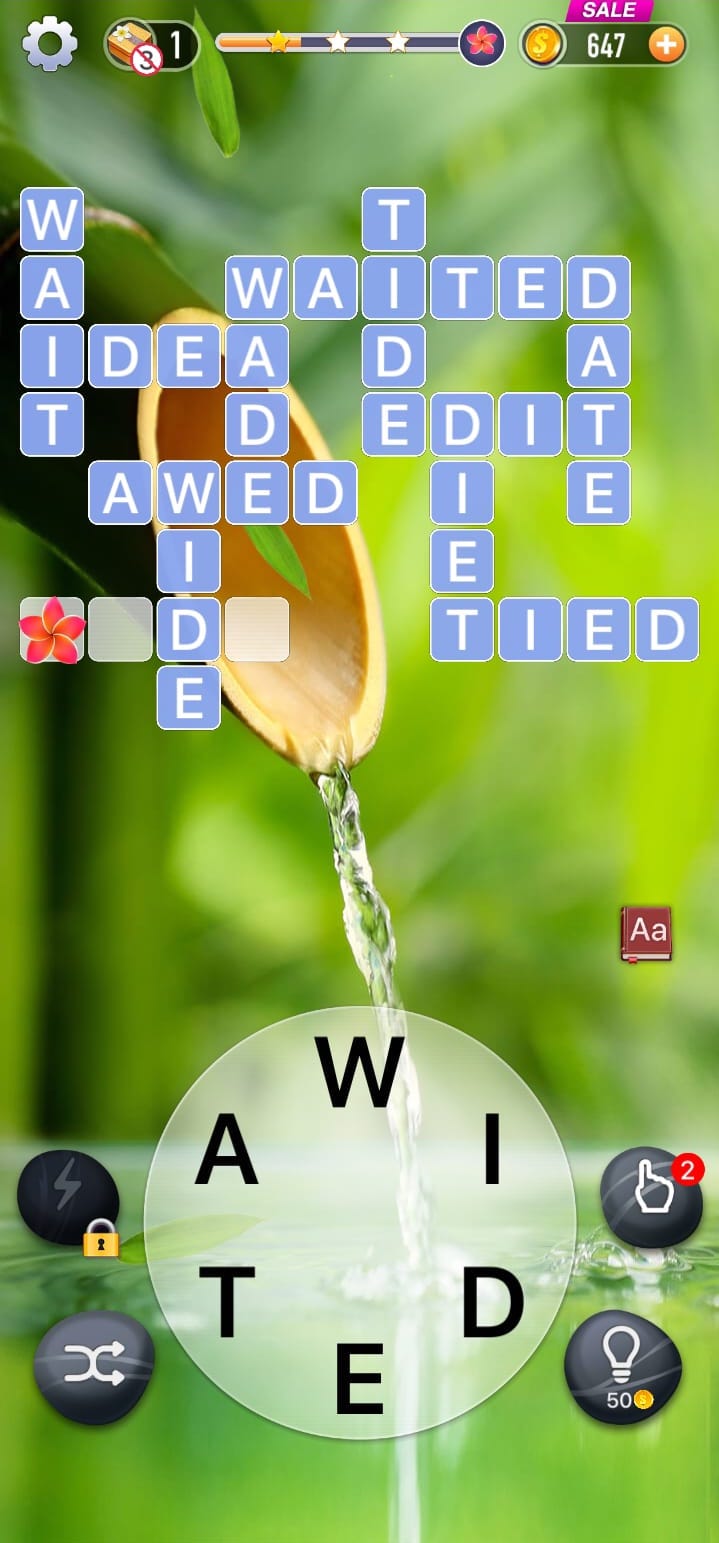Open the flower reward at progress bar end
The image size is (719, 1543).
pyautogui.click(x=482, y=44)
